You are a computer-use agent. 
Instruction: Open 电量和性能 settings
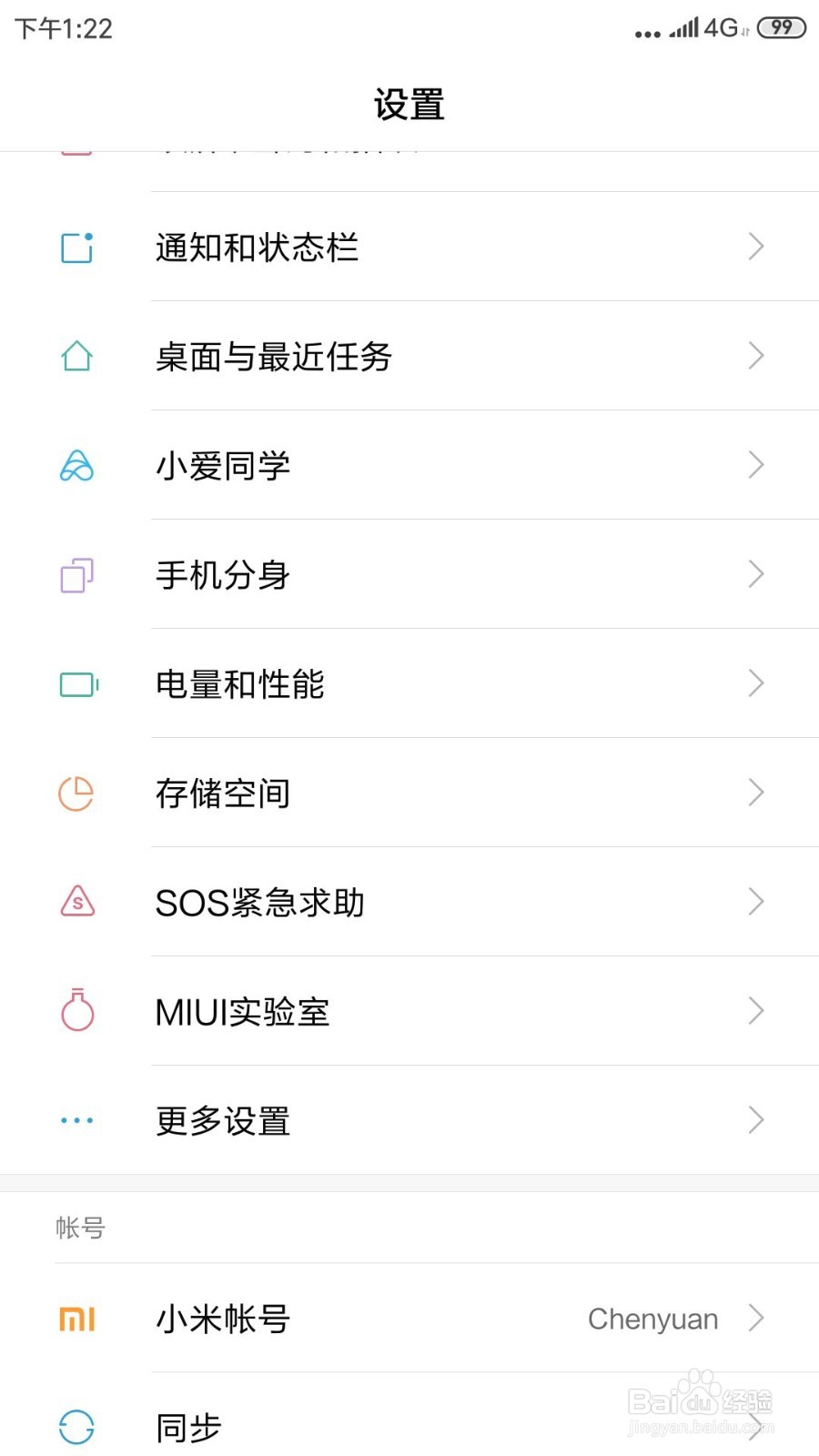coord(409,683)
